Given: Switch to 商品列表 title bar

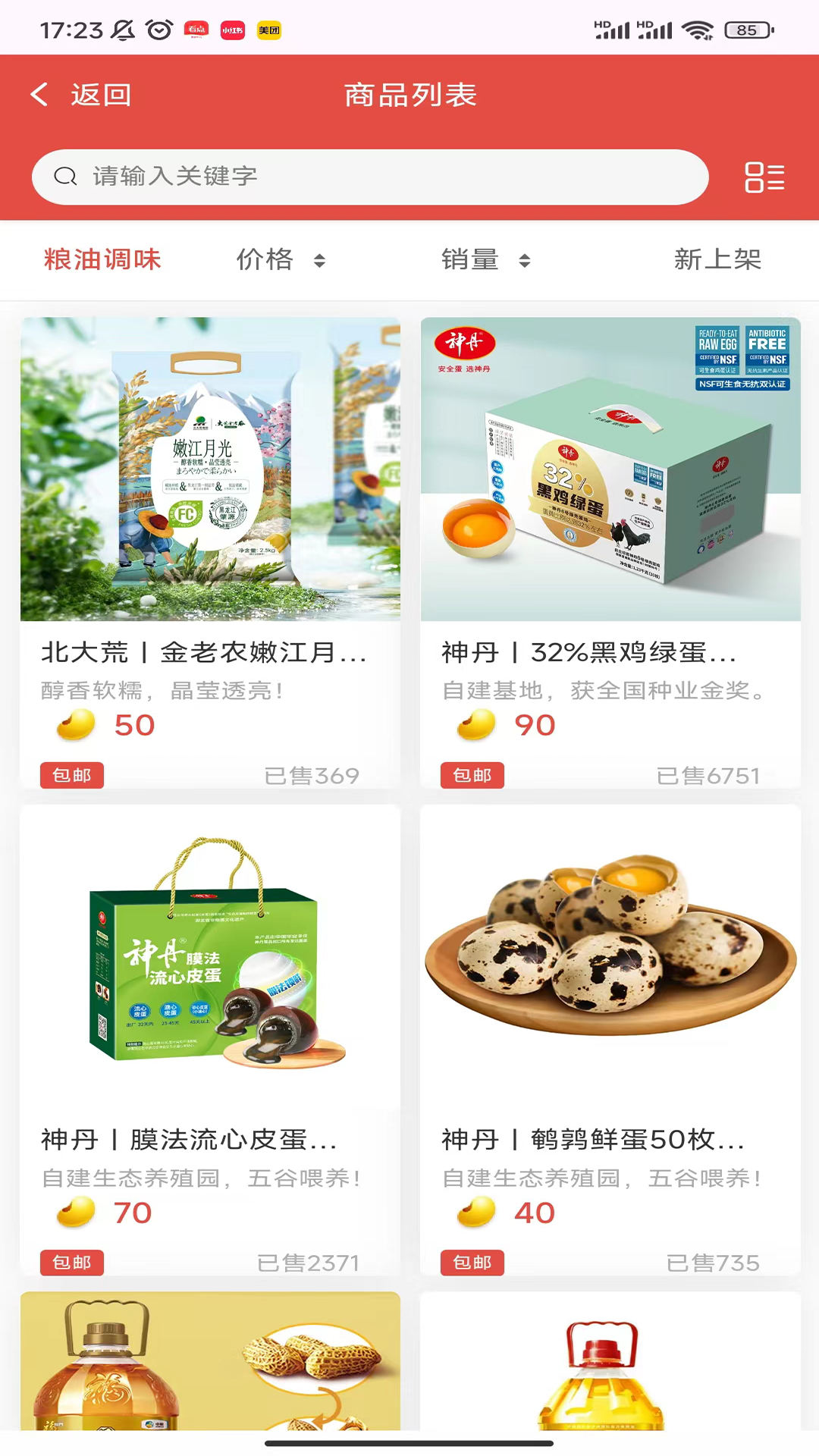Looking at the screenshot, I should (409, 94).
